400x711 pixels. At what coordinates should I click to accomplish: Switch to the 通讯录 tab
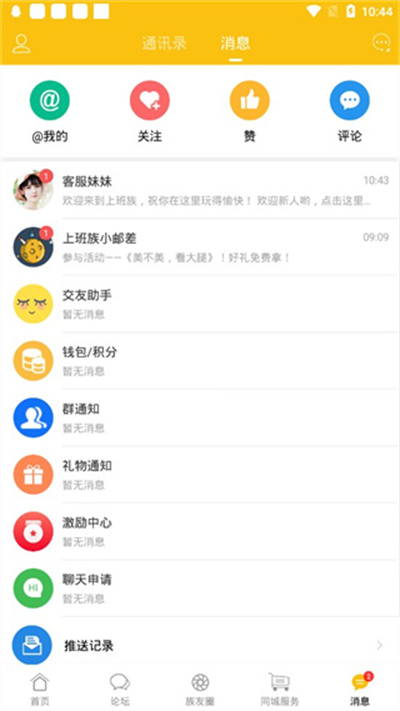coord(164,44)
